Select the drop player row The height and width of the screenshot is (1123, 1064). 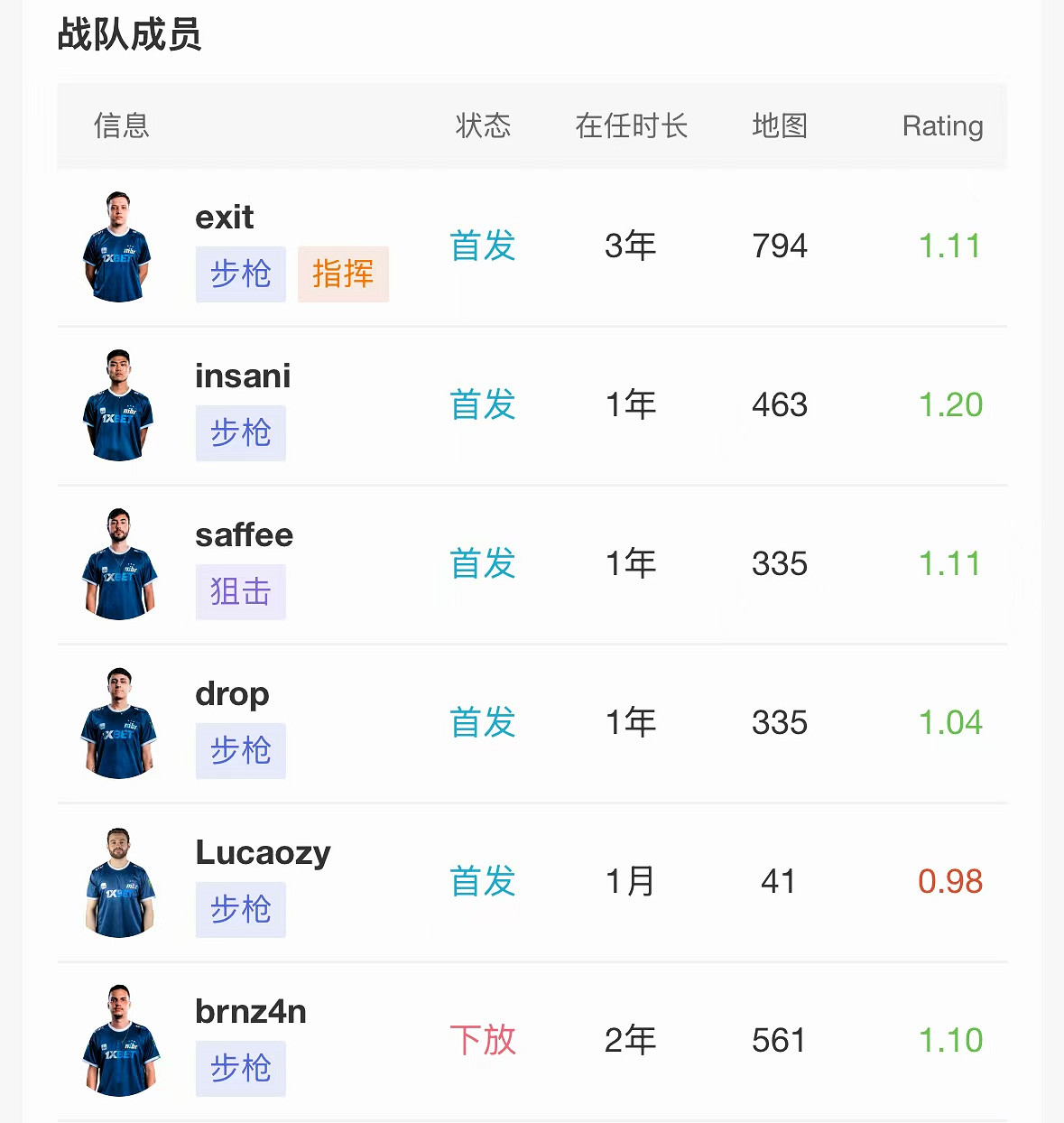point(232,694)
